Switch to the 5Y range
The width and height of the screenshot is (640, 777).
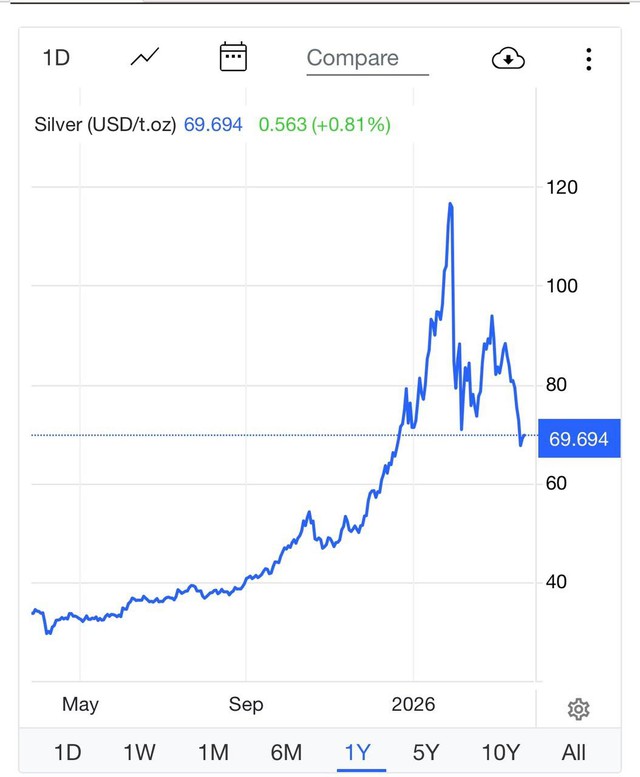pyautogui.click(x=426, y=752)
